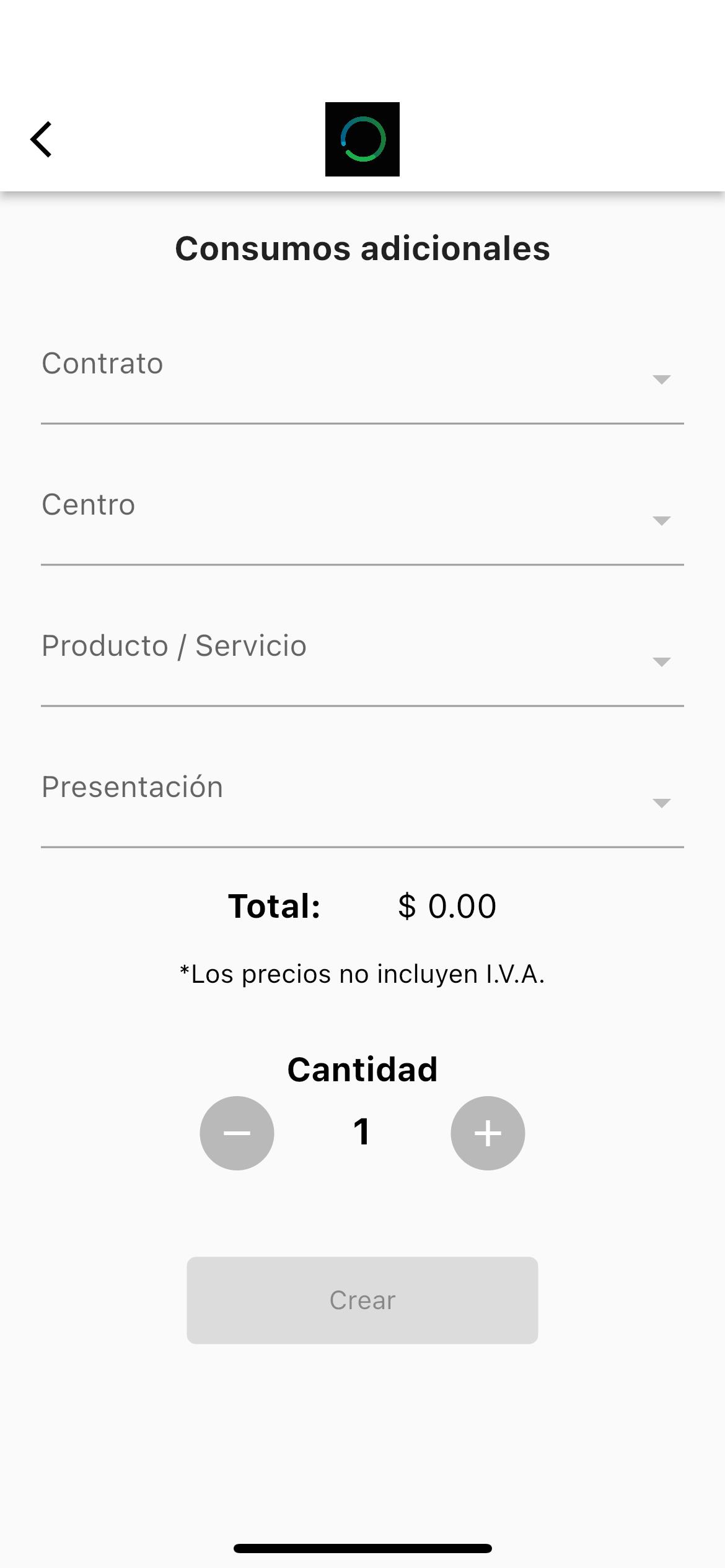Open the Contrato dropdown
The width and height of the screenshot is (725, 1568).
pyautogui.click(x=362, y=378)
